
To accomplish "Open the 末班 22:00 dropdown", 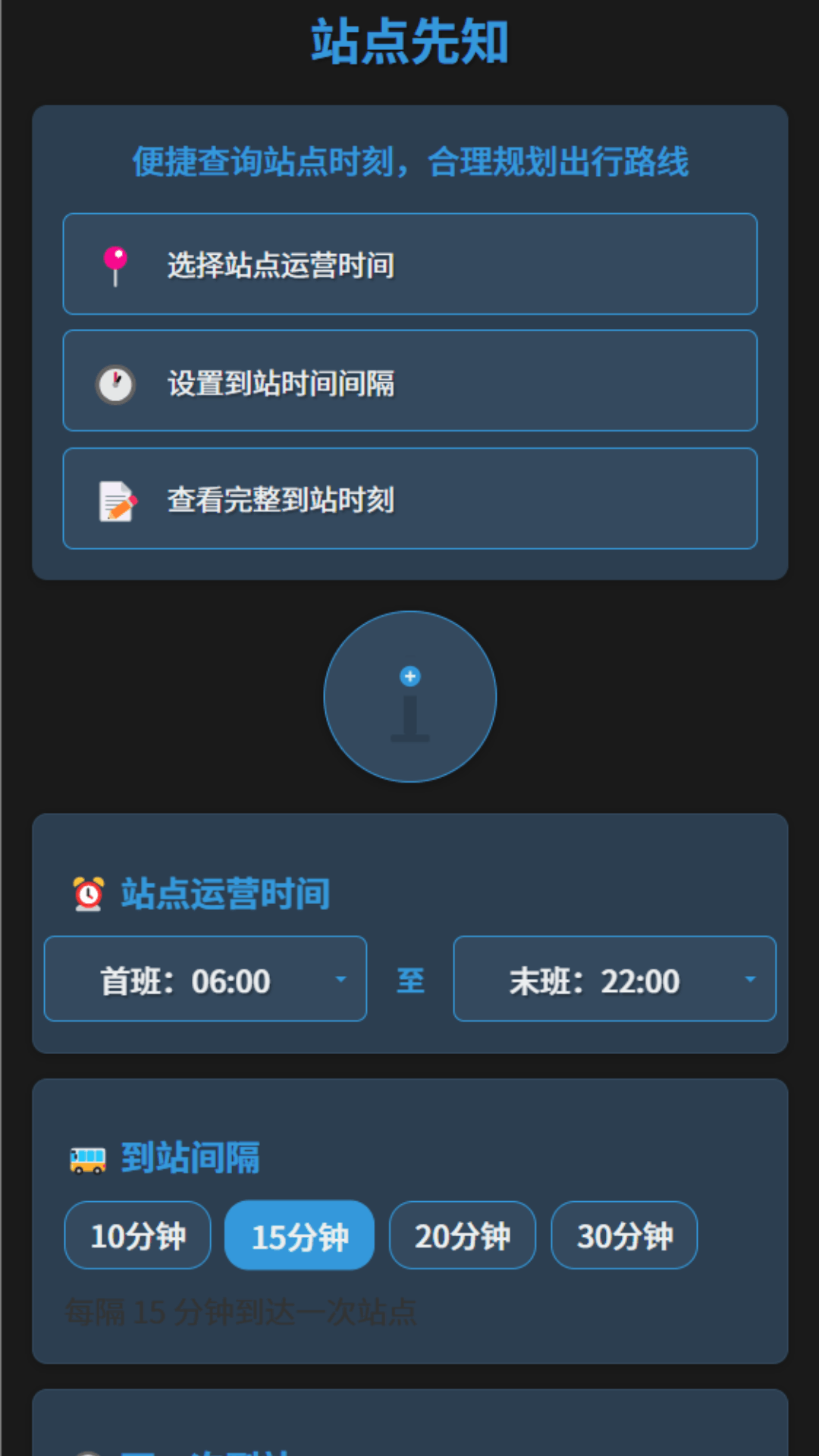I will click(614, 978).
